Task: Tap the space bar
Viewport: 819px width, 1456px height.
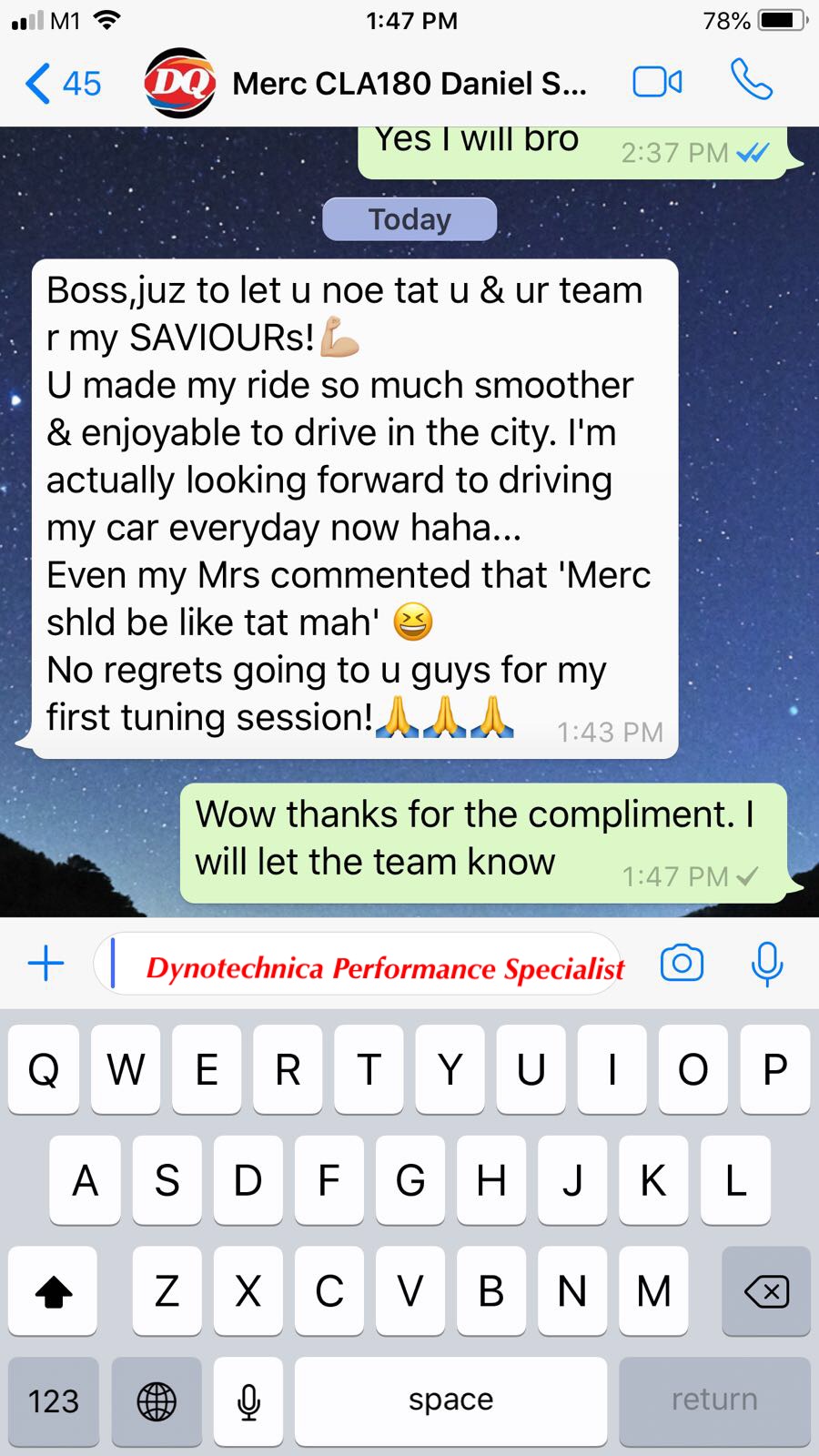Action: [x=450, y=1400]
